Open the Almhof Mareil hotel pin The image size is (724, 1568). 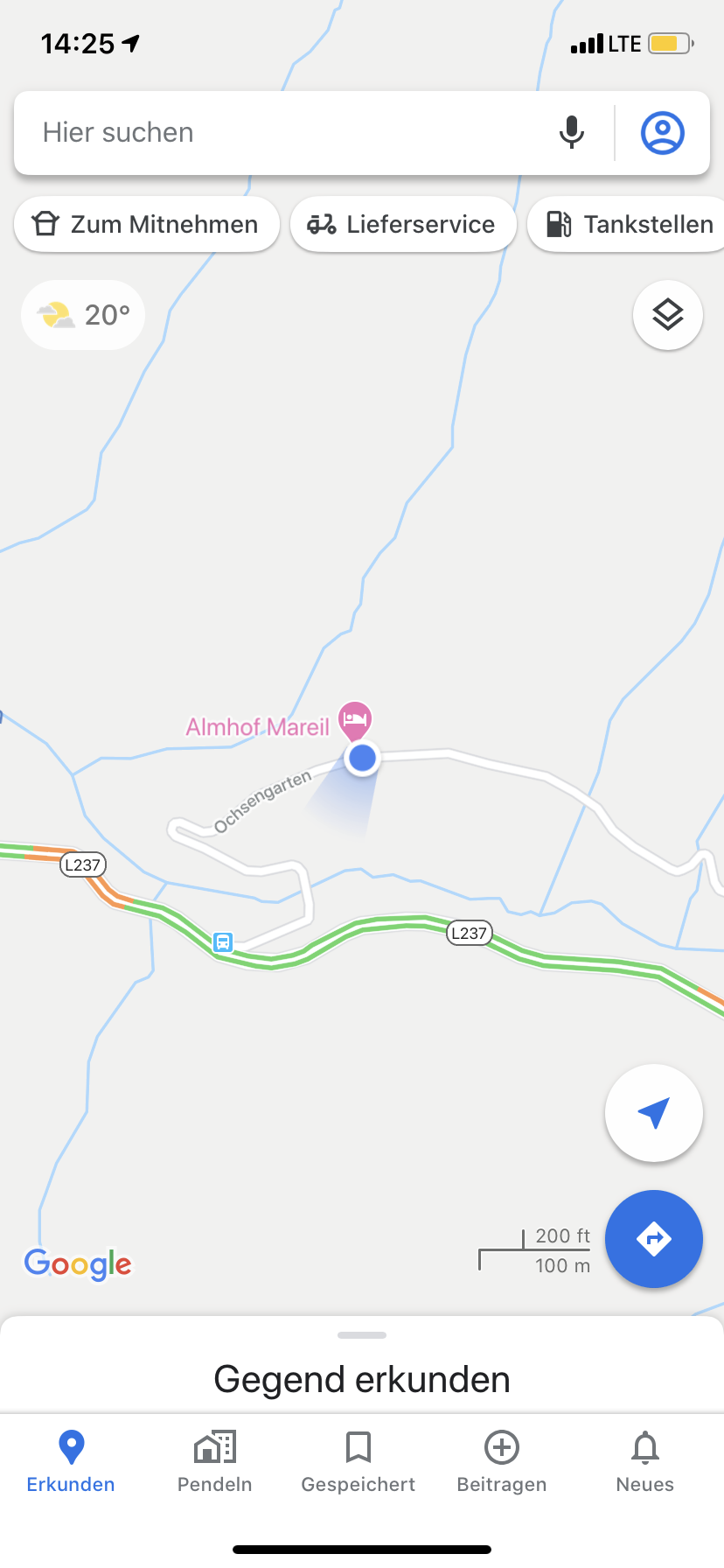pyautogui.click(x=355, y=721)
